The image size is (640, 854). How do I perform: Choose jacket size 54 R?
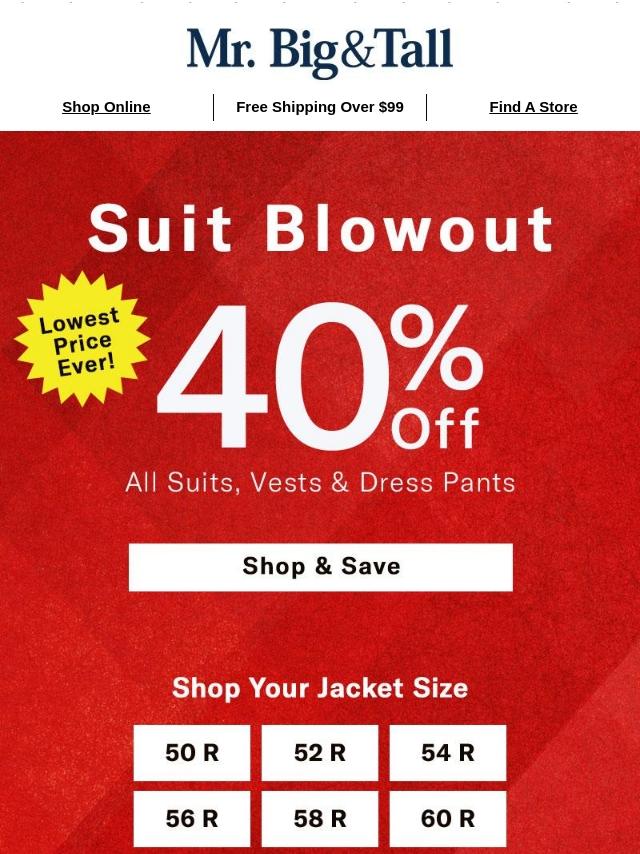click(x=448, y=753)
